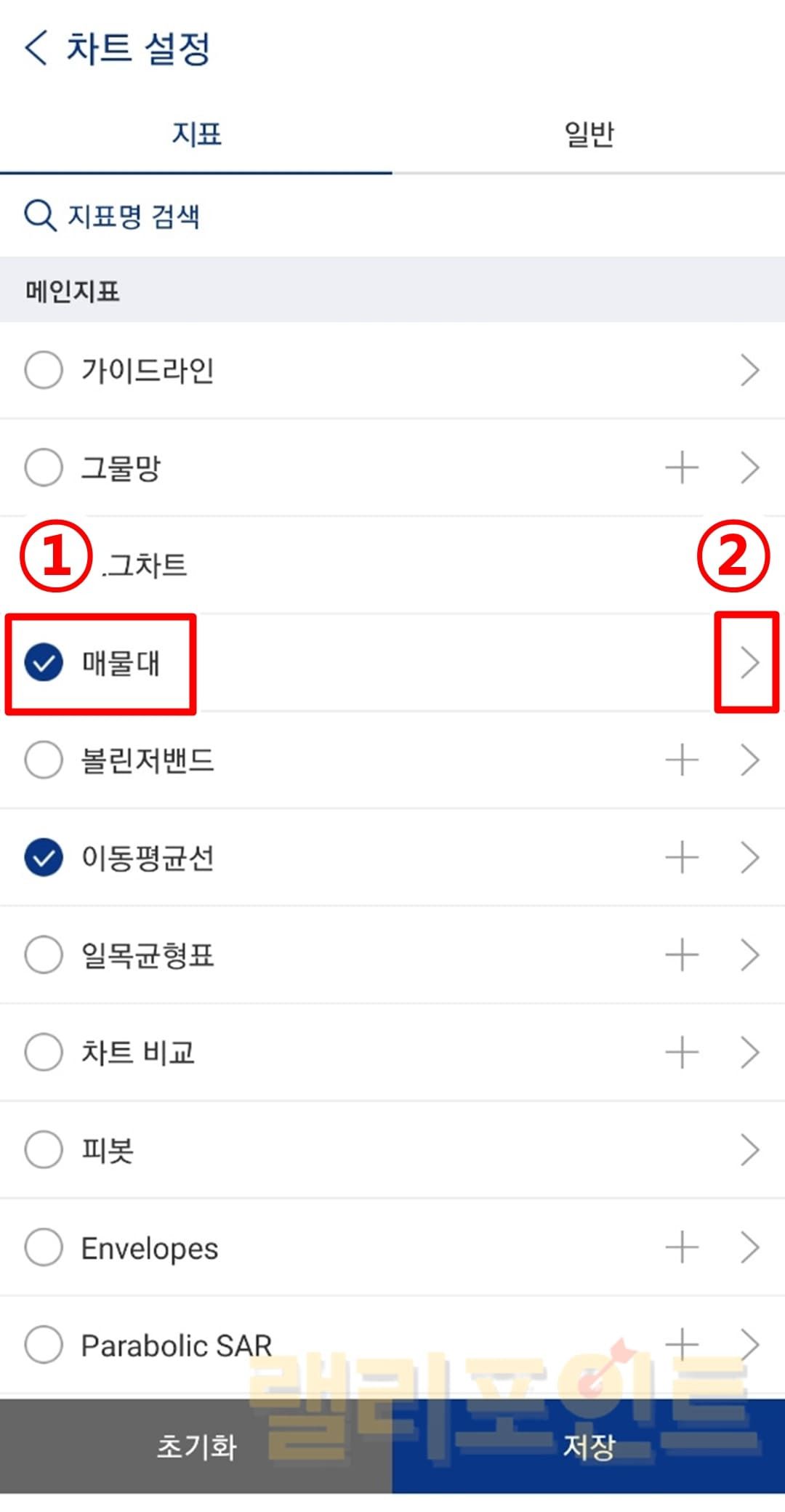Select the 차트 비교 indicator
This screenshot has width=785, height=1512.
pyautogui.click(x=44, y=1052)
